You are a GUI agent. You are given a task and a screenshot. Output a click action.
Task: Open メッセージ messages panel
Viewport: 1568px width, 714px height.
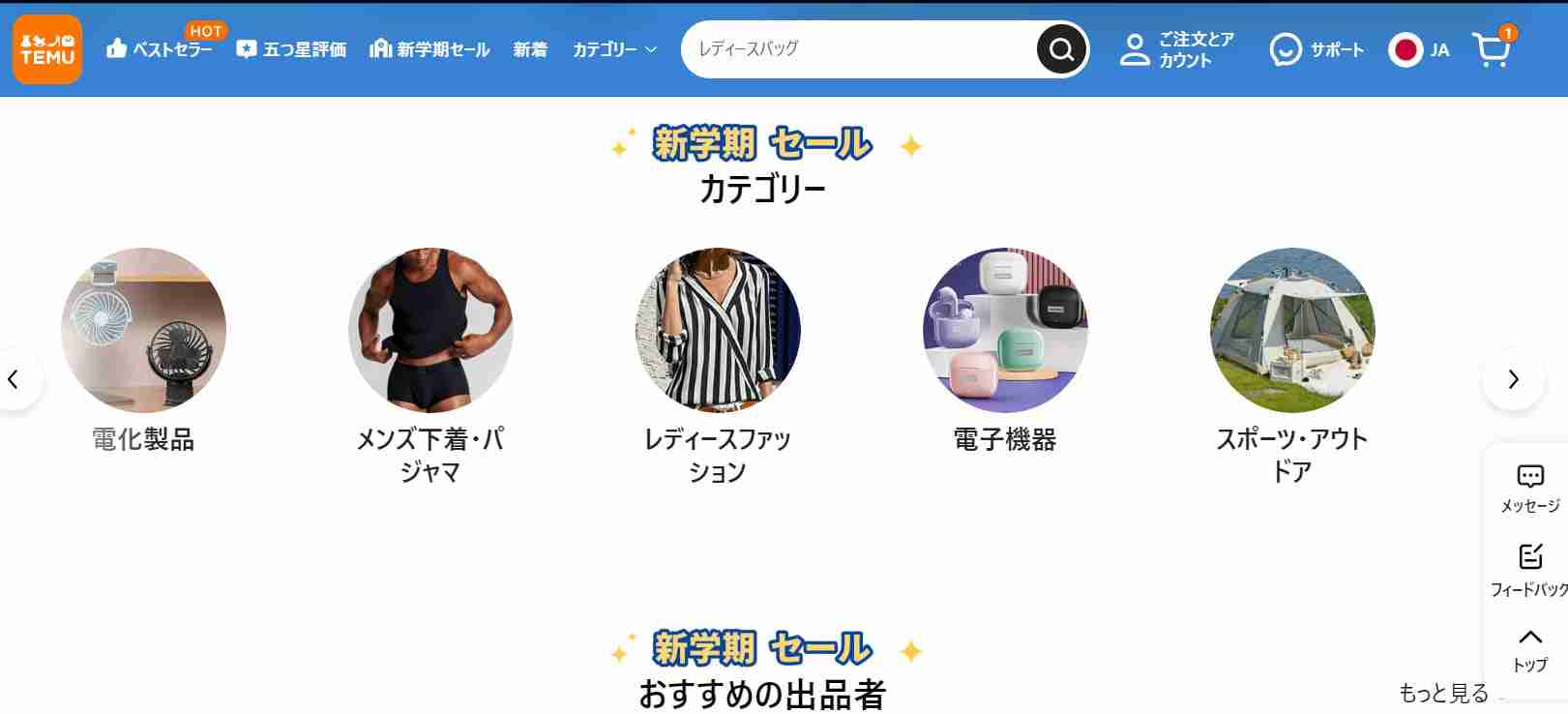(1530, 488)
